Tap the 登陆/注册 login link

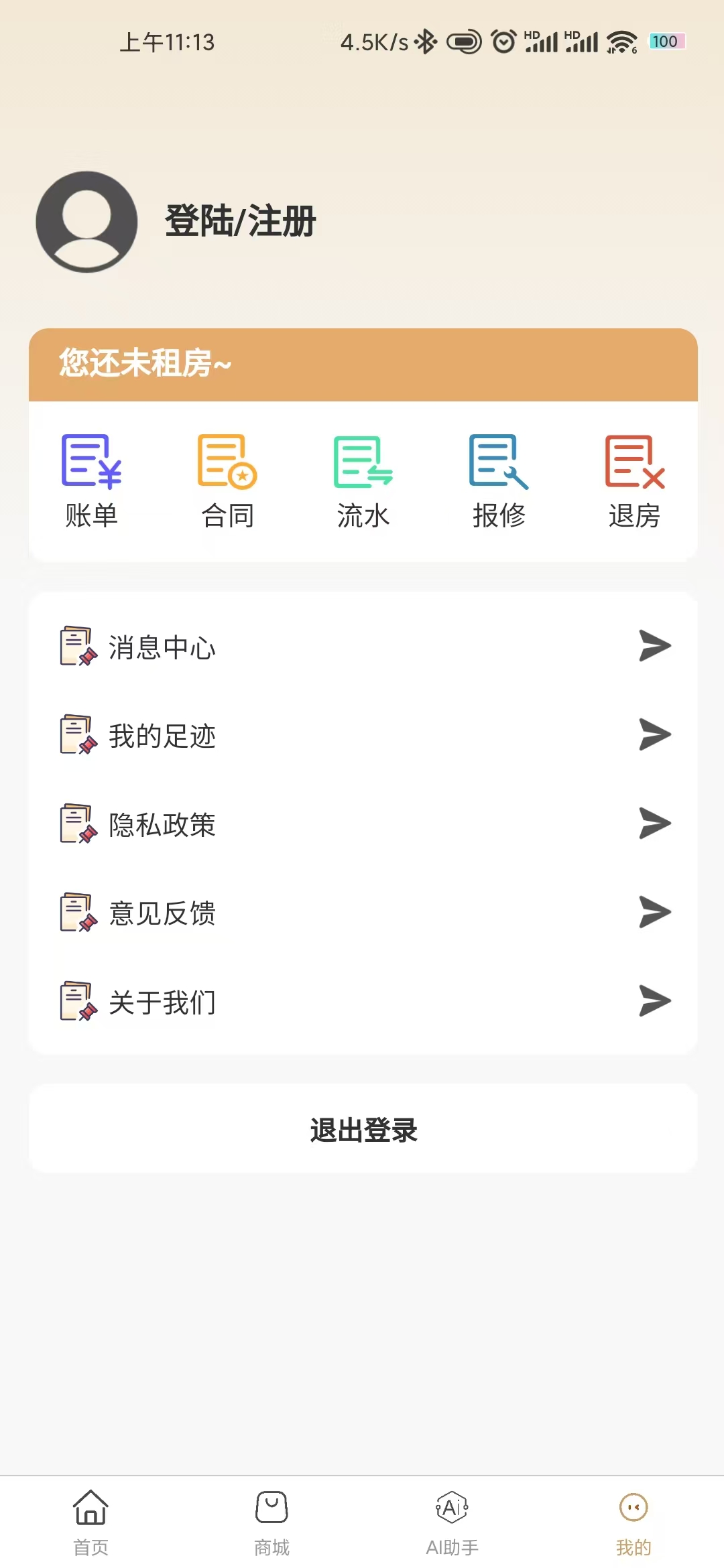240,221
